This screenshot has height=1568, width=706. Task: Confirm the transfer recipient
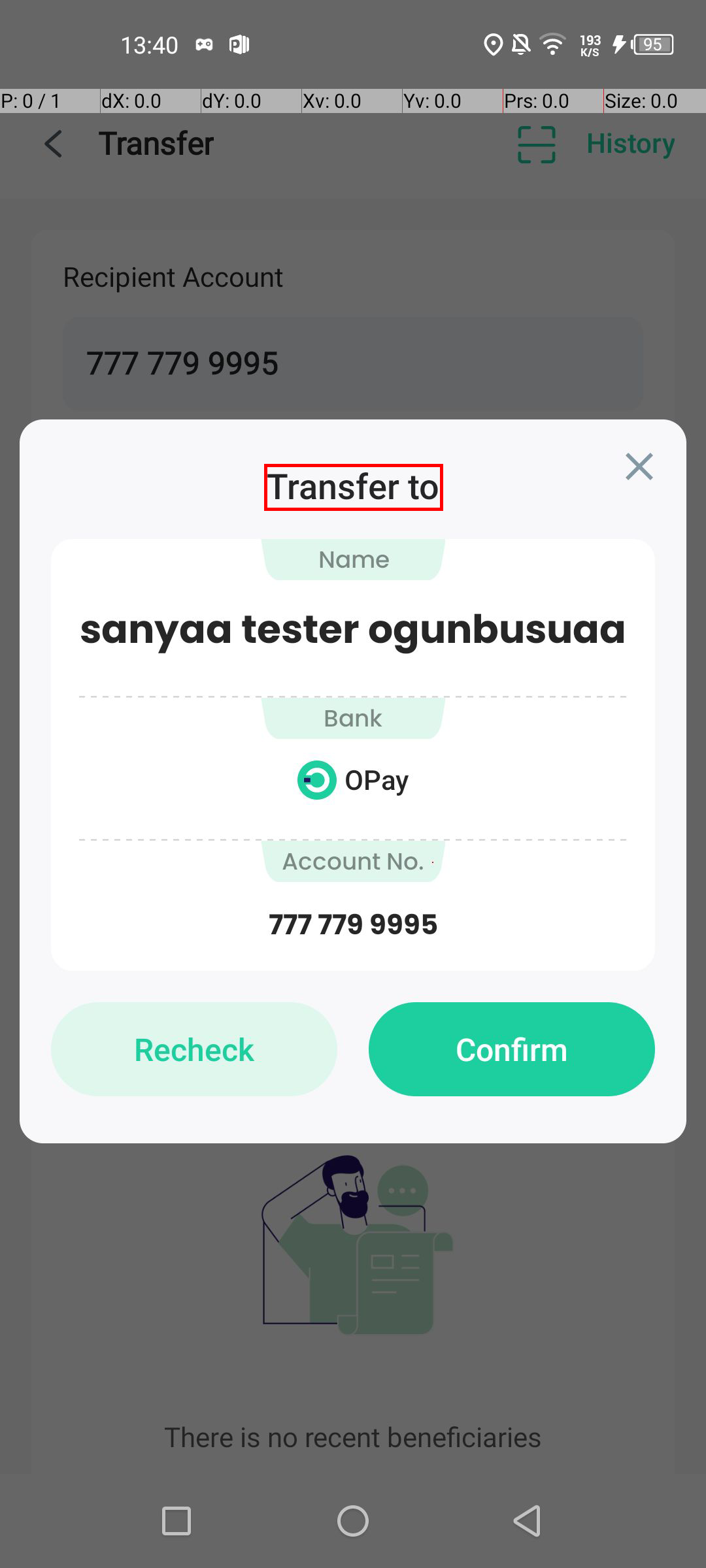(511, 1049)
